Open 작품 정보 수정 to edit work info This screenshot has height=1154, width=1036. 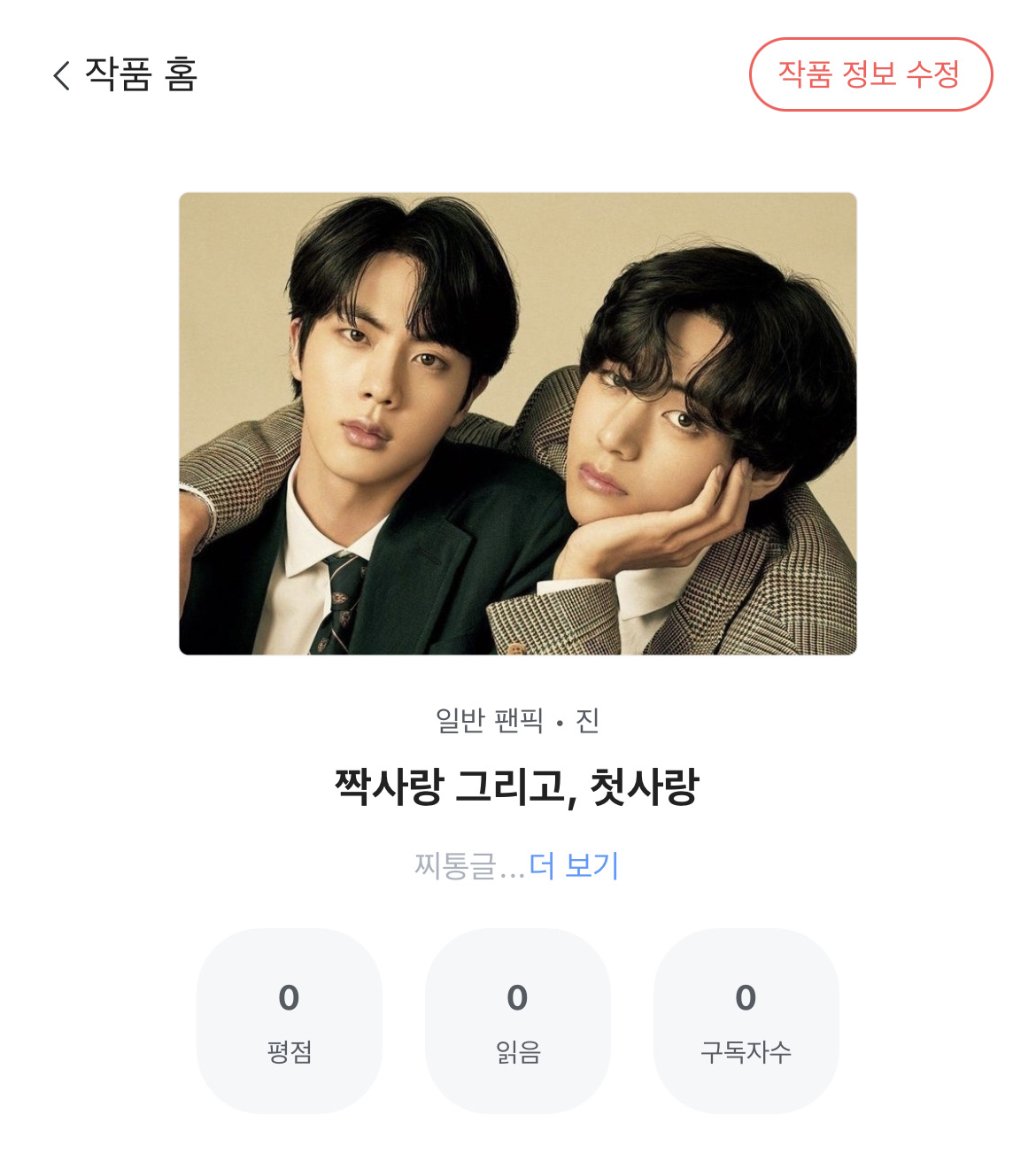(870, 74)
